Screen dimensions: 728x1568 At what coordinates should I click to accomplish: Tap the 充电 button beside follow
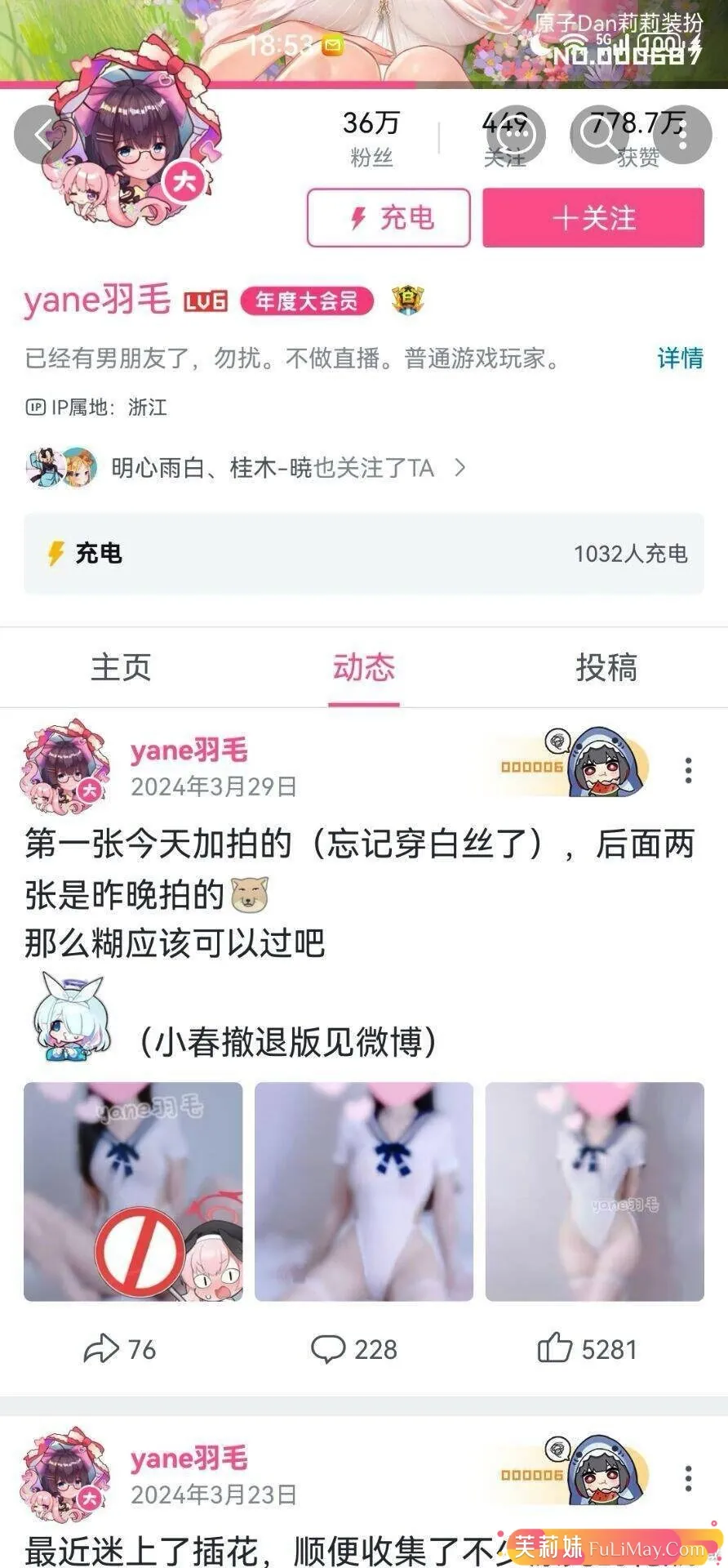[388, 218]
